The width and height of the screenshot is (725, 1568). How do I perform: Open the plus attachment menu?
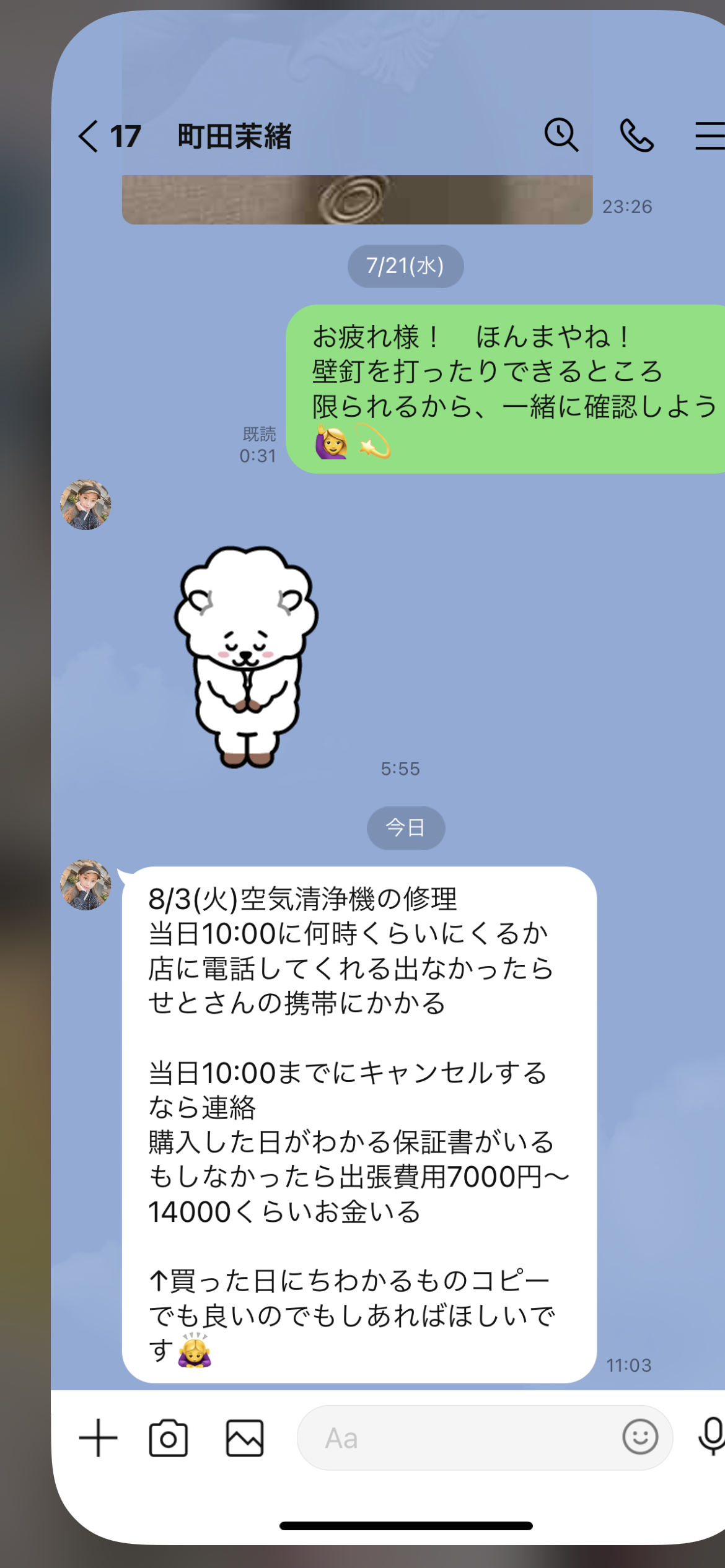(98, 1437)
